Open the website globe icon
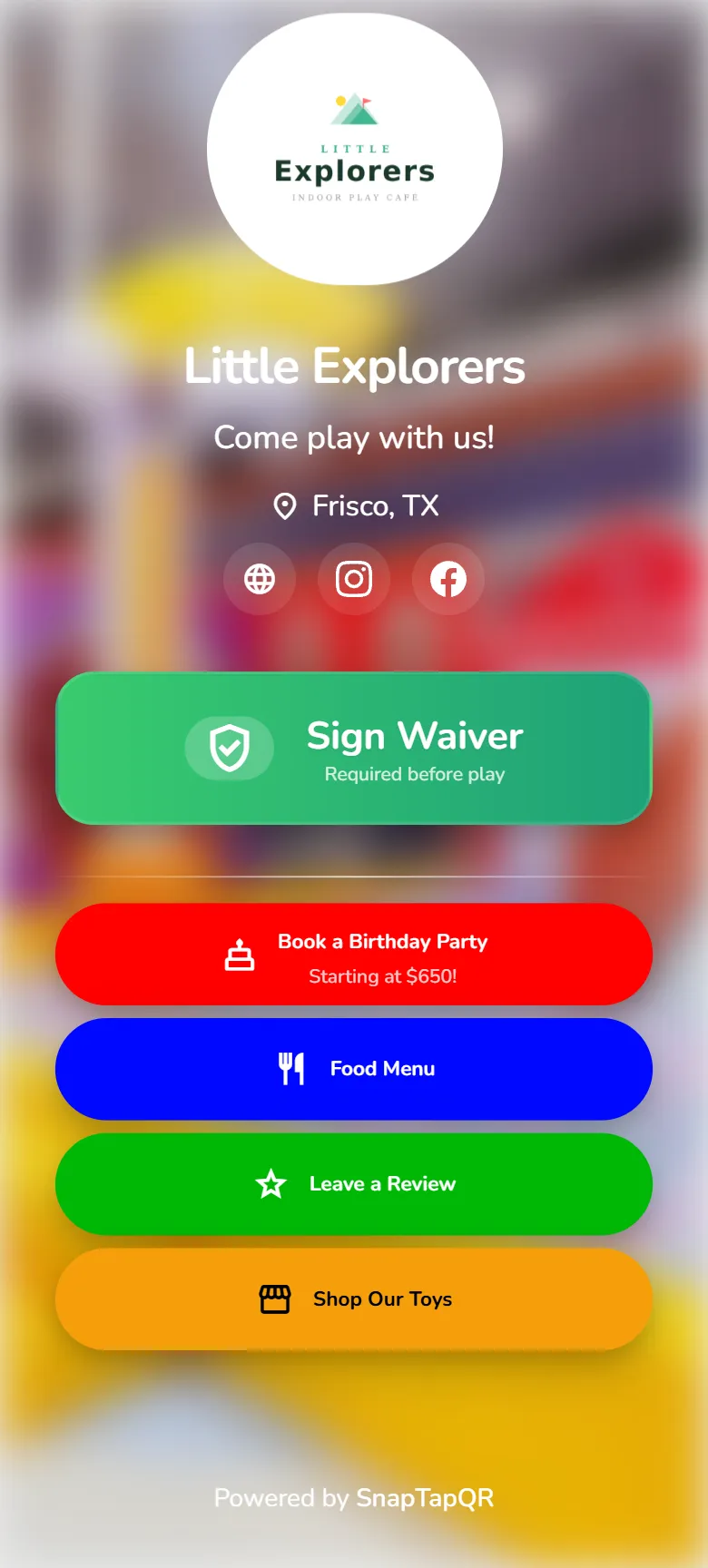 click(x=260, y=579)
